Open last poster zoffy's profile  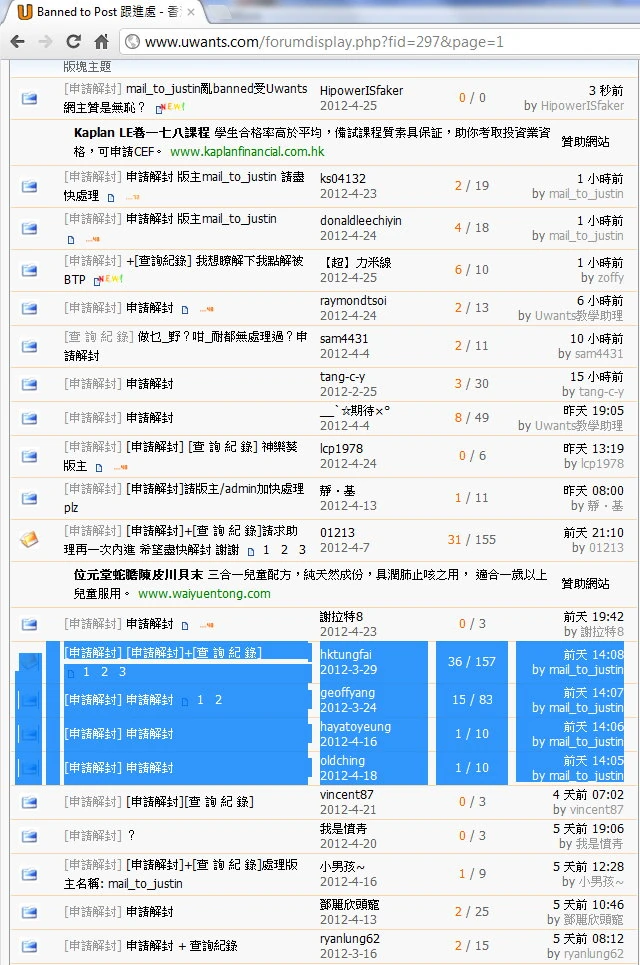[610, 278]
